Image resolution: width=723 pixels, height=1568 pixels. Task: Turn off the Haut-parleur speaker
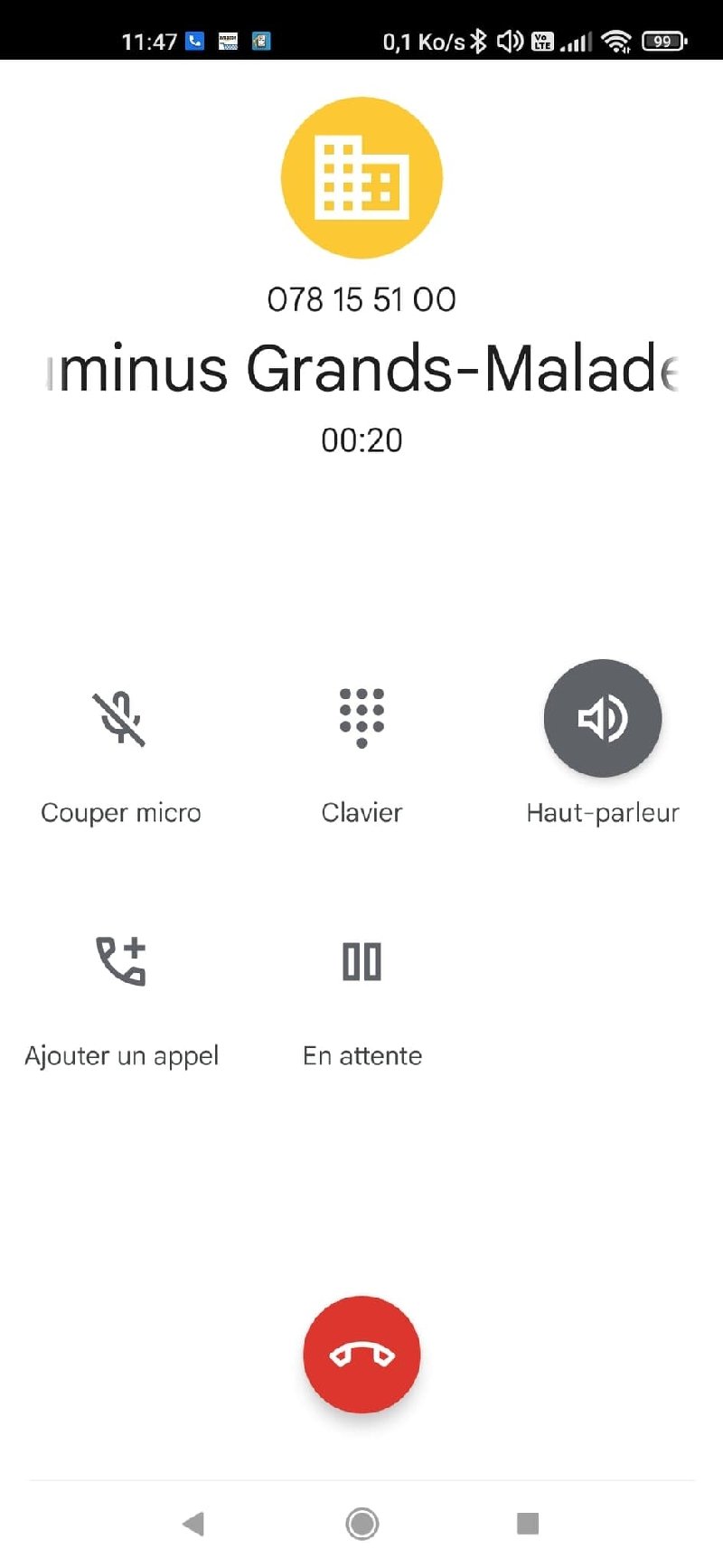[x=603, y=718]
